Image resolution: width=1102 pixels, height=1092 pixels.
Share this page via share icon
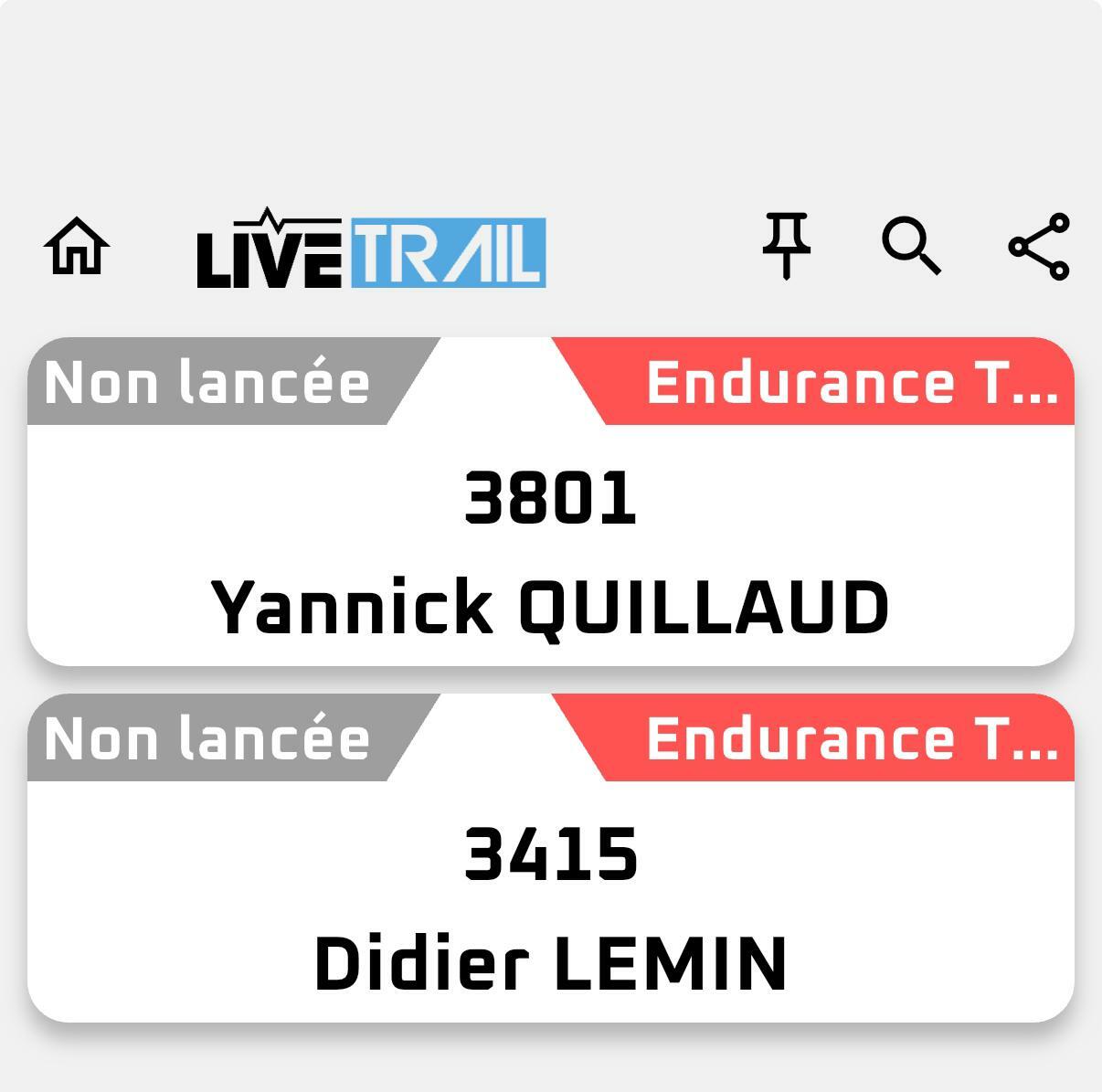pyautogui.click(x=1039, y=247)
